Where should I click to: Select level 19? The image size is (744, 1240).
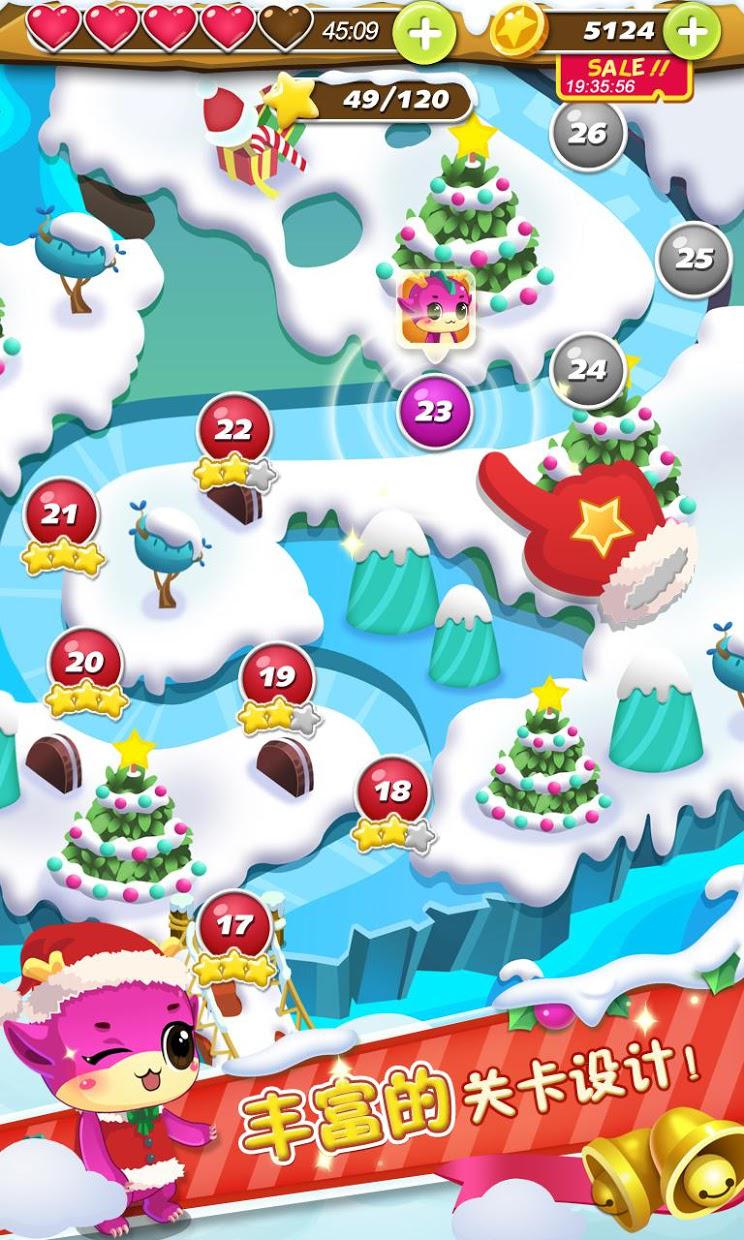pyautogui.click(x=277, y=679)
